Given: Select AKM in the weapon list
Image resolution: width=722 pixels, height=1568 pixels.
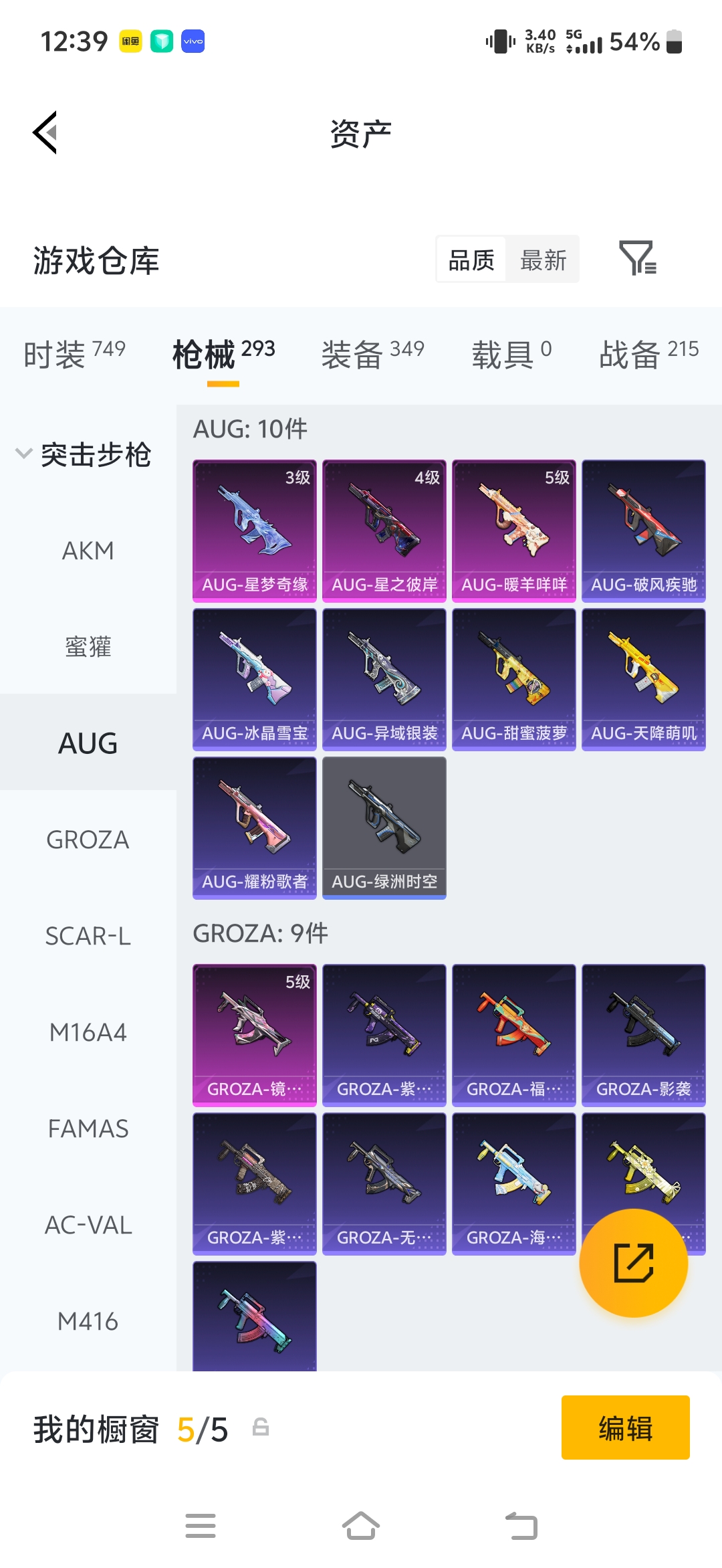Looking at the screenshot, I should 88,551.
